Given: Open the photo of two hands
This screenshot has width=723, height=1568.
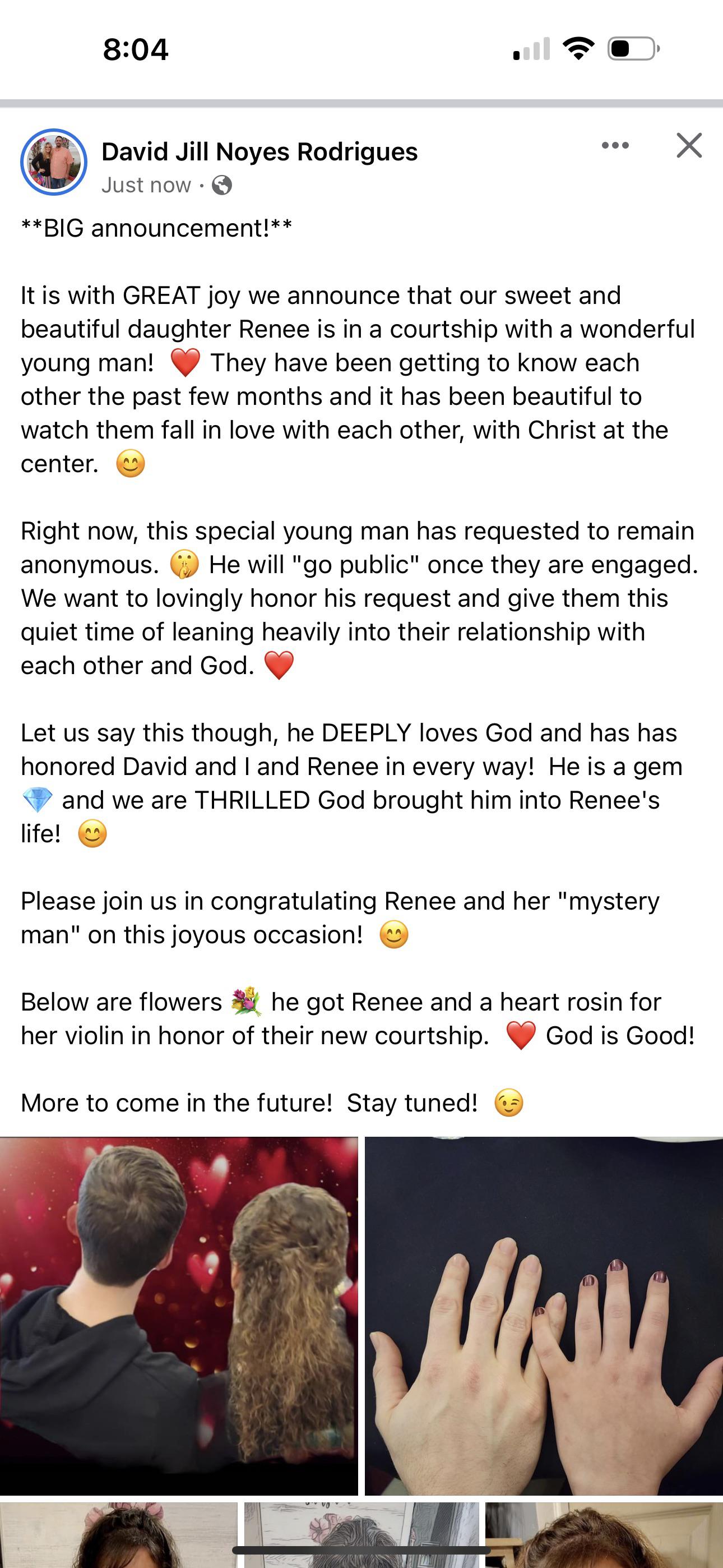Looking at the screenshot, I should point(544,1316).
